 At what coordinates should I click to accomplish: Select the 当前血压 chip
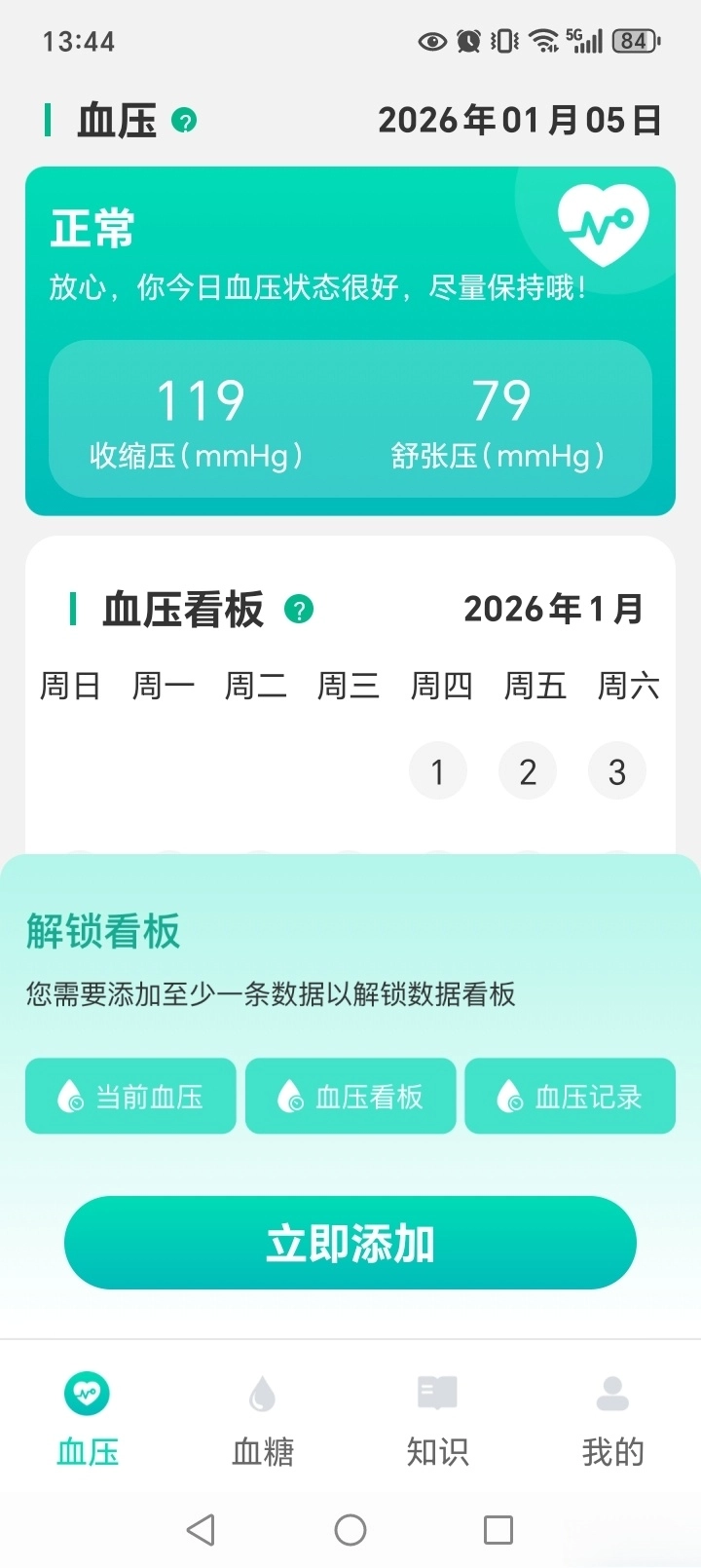[130, 1097]
